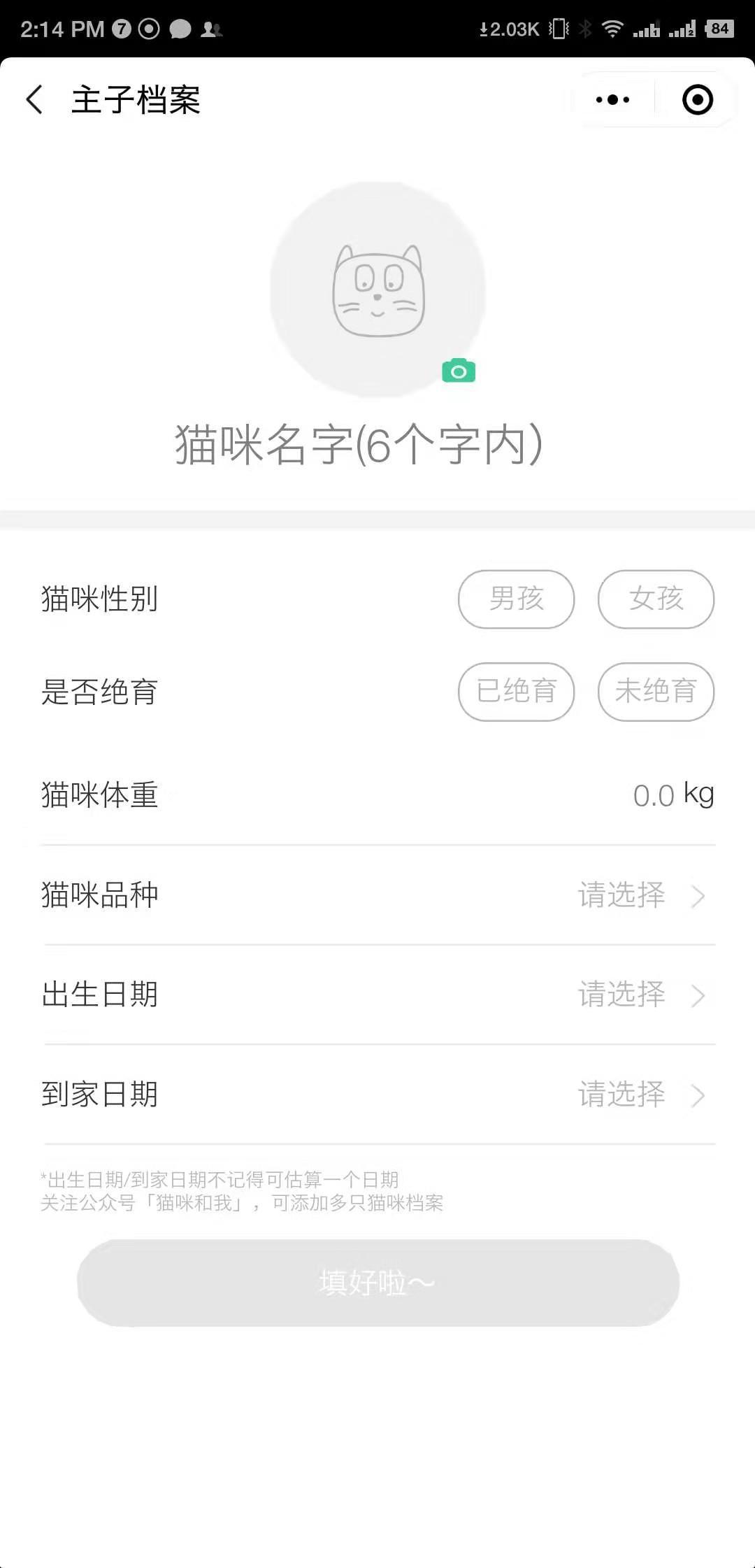
Task: Mark the cat as 未绝育
Action: (x=656, y=692)
